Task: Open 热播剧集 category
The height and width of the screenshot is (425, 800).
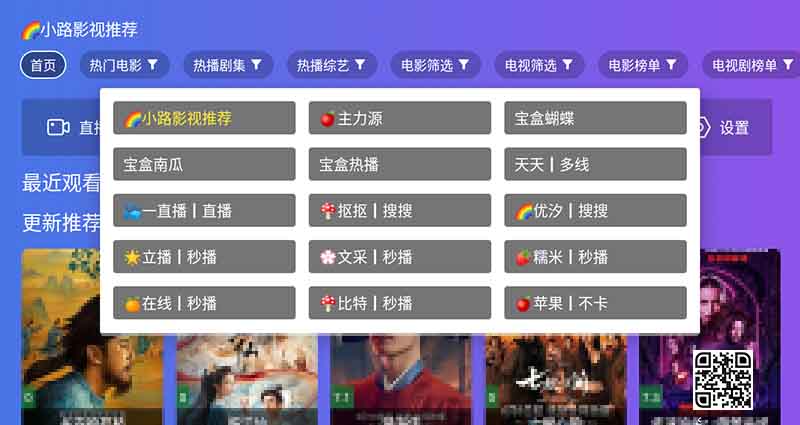Action: coord(228,65)
